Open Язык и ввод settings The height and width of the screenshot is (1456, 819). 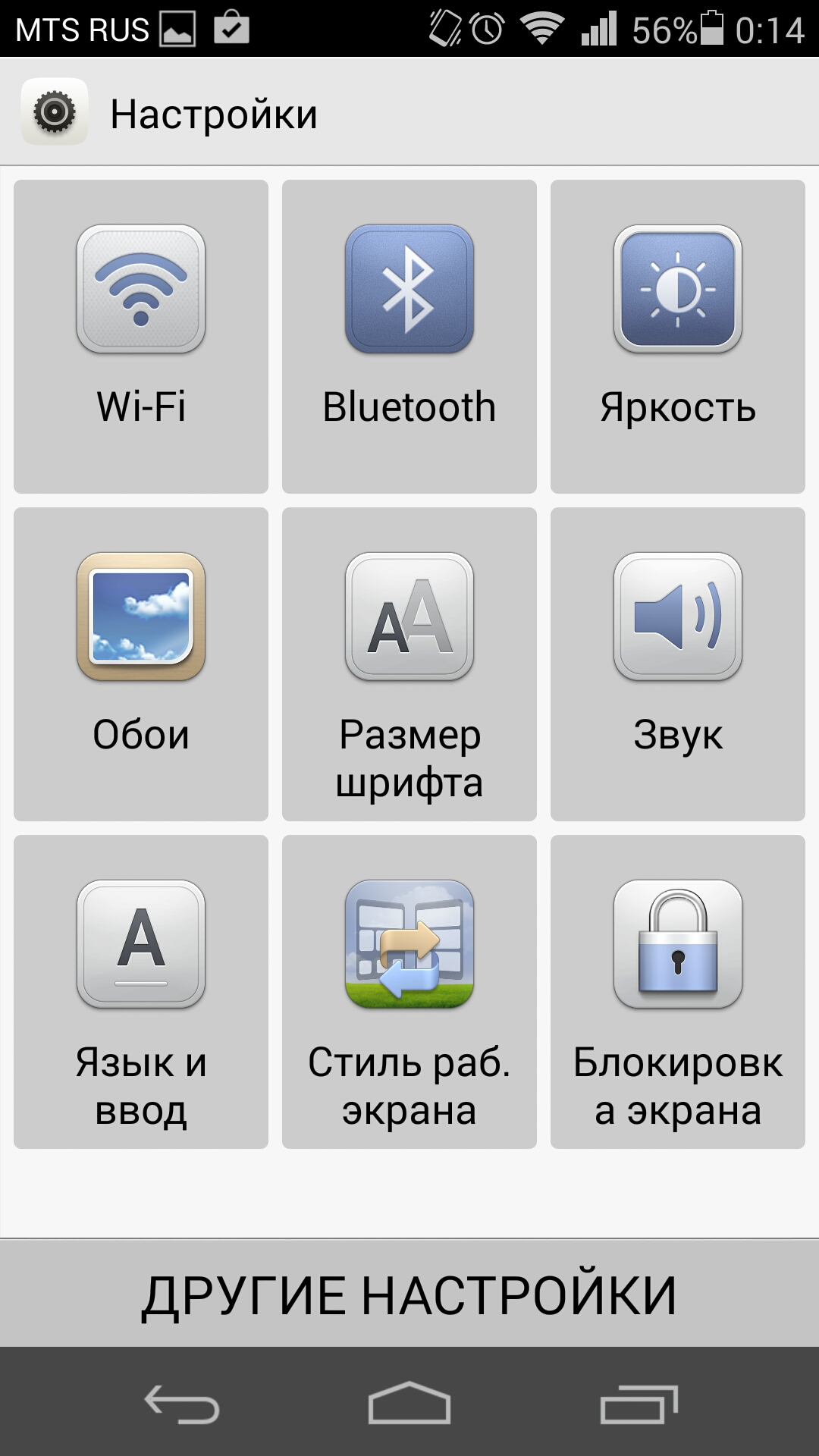click(x=141, y=992)
